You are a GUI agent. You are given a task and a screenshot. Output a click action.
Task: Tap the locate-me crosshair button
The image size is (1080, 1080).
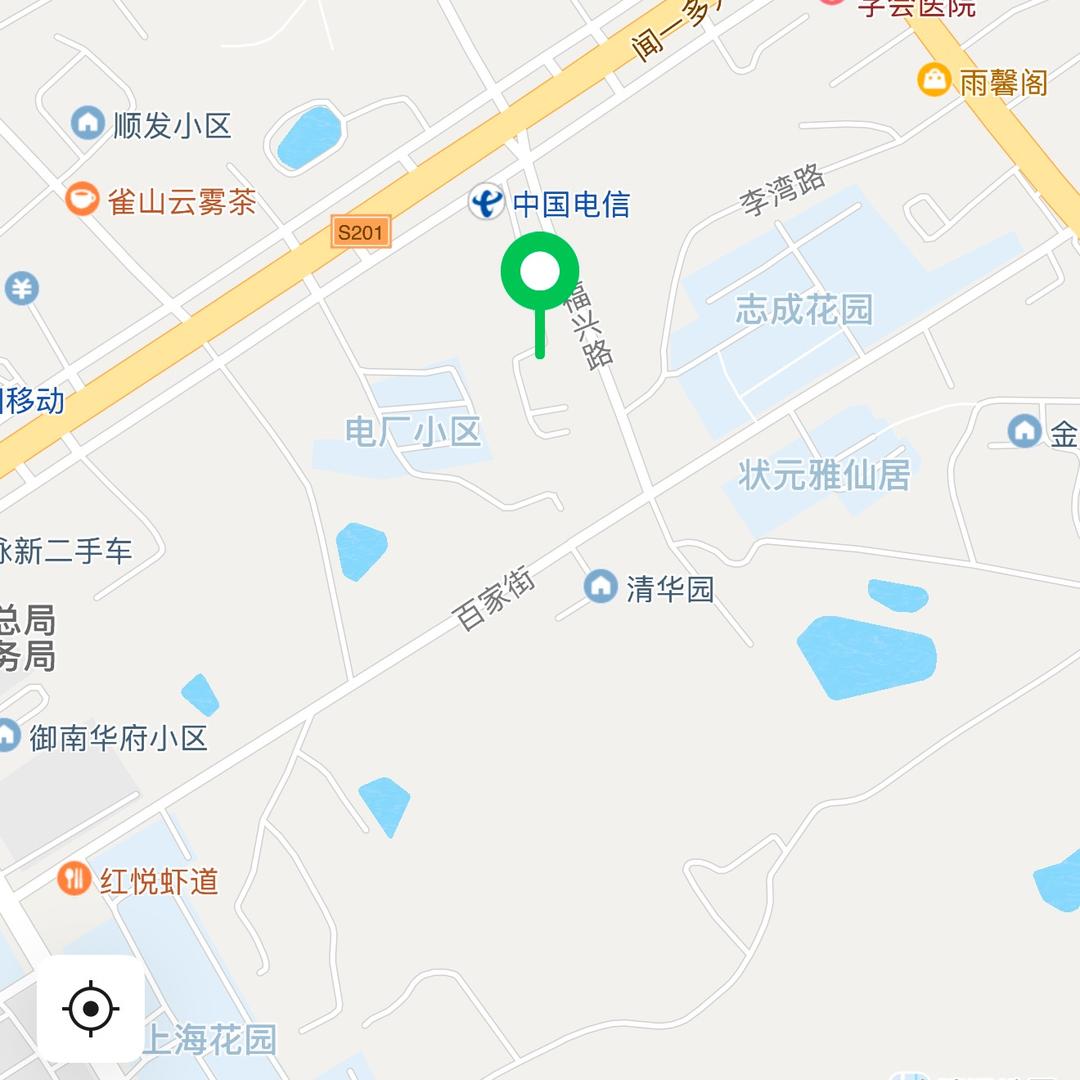click(x=91, y=1008)
